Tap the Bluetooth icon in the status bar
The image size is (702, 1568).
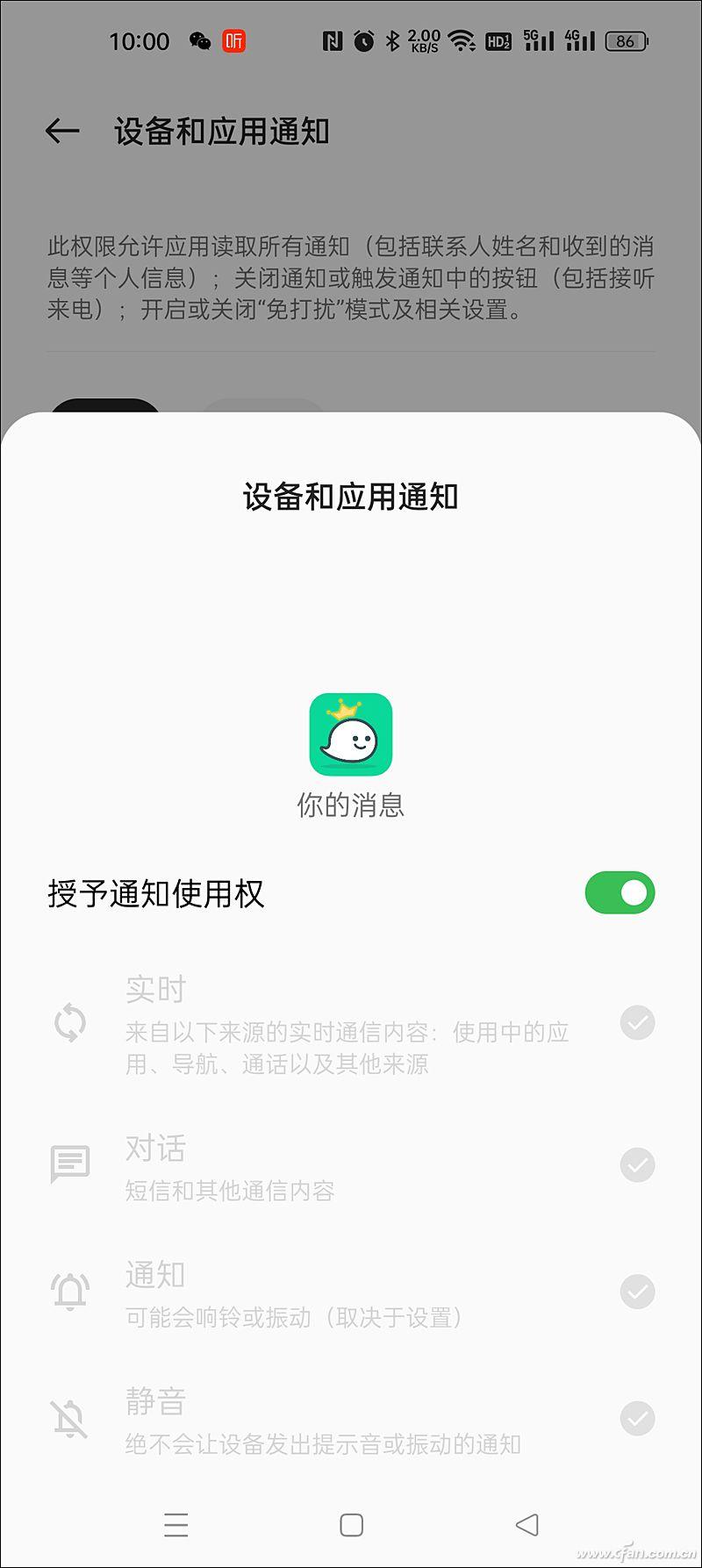tap(391, 39)
